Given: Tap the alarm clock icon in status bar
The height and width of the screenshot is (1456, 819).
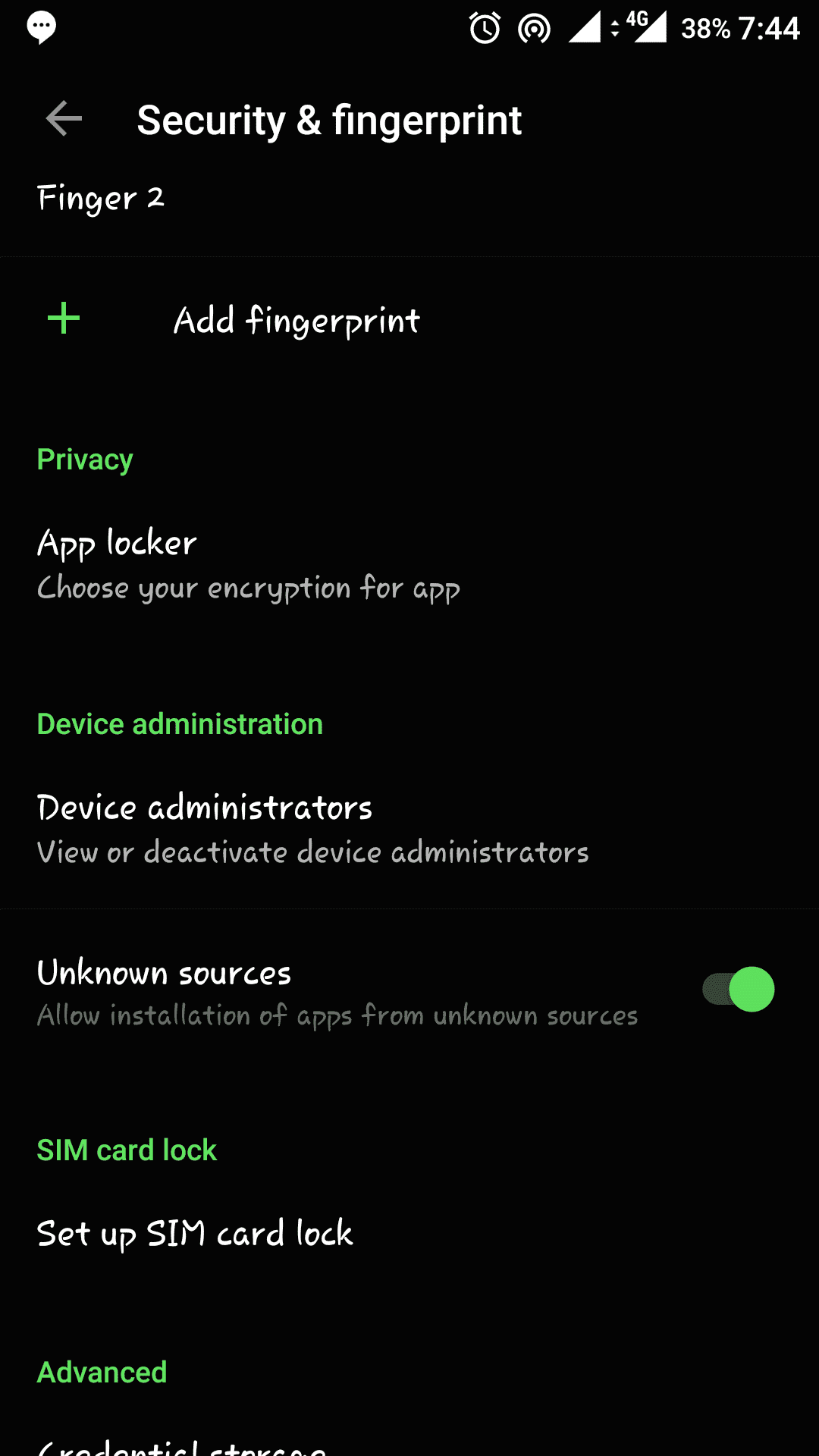Looking at the screenshot, I should point(484,27).
